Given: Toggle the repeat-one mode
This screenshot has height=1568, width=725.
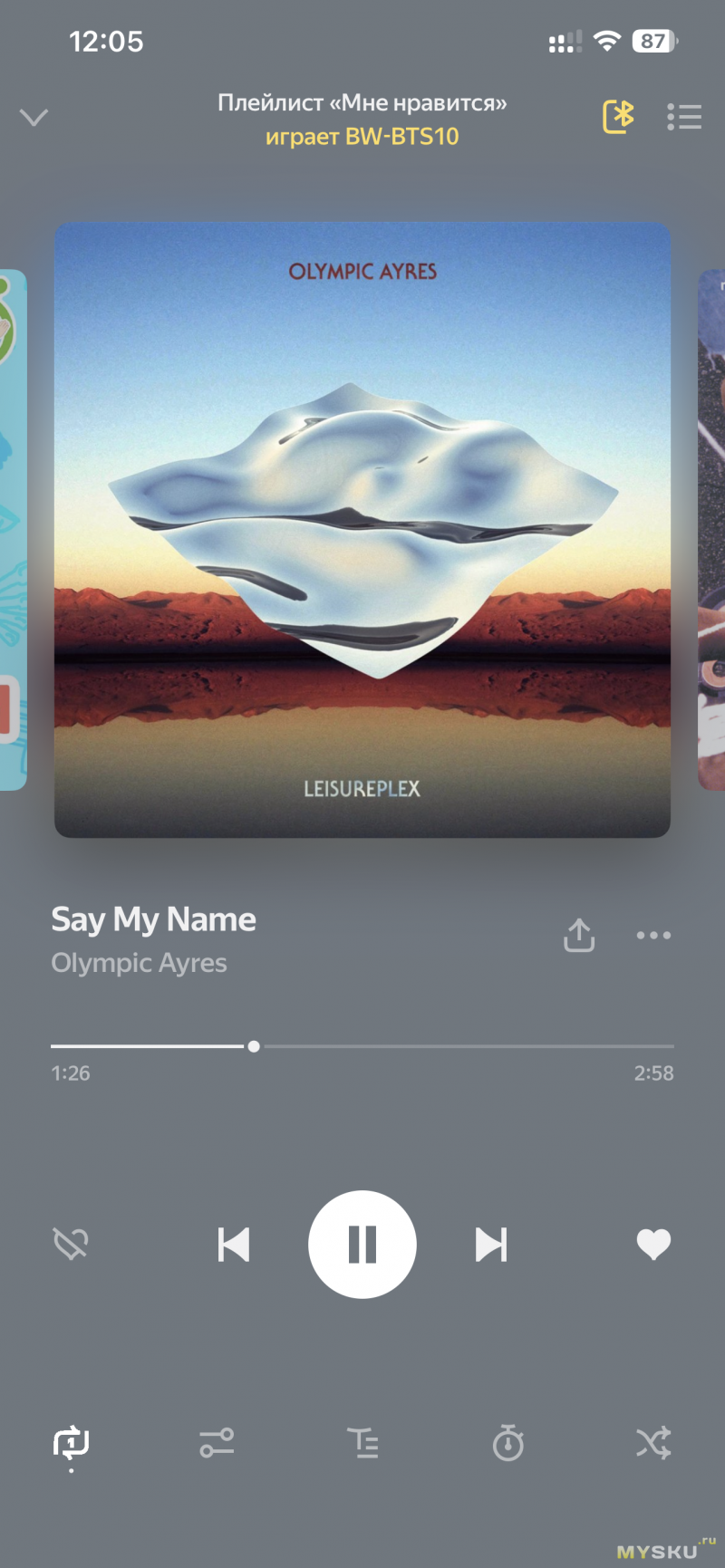Looking at the screenshot, I should pyautogui.click(x=71, y=1442).
